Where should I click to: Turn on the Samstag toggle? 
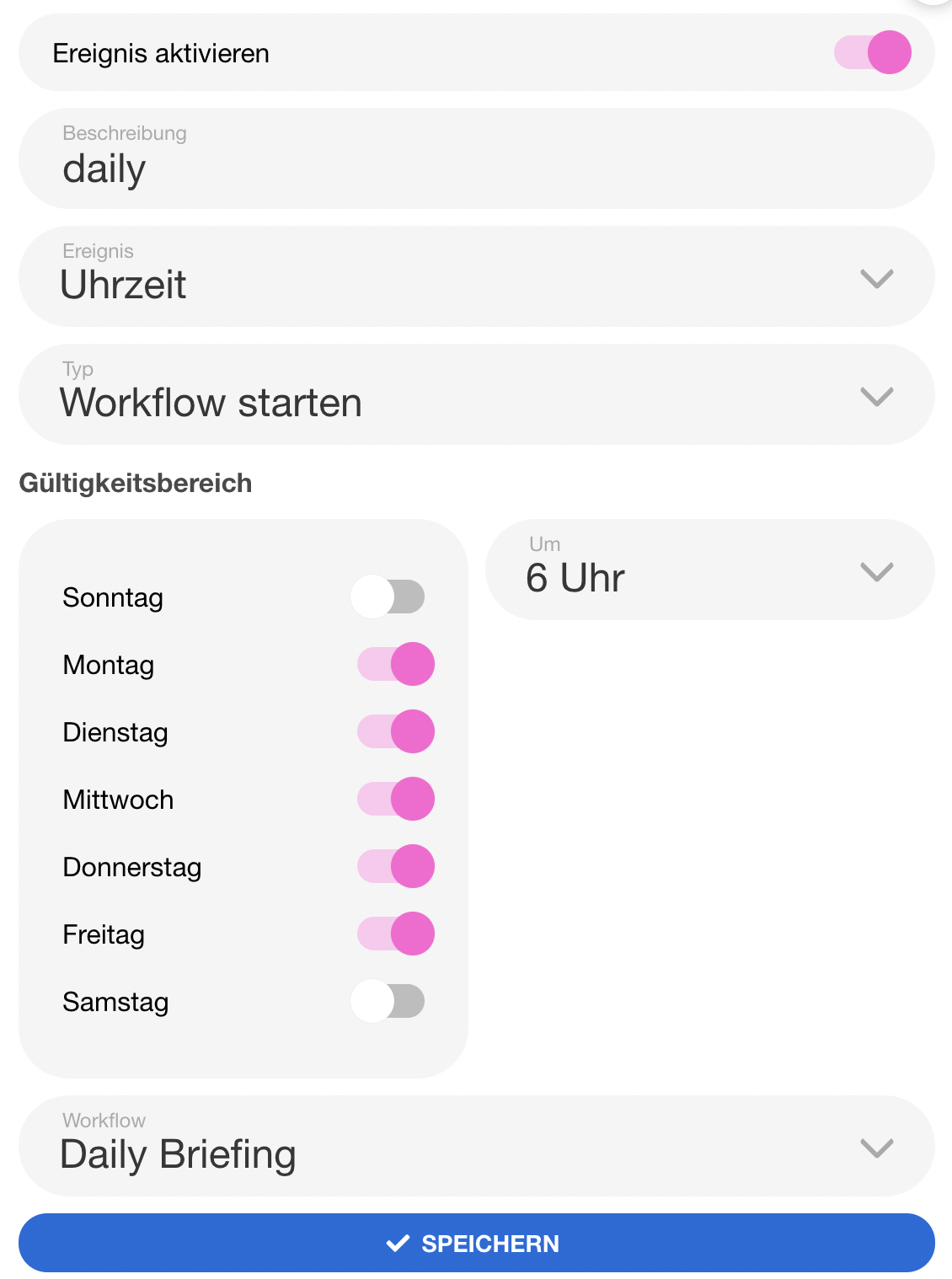pos(388,1001)
